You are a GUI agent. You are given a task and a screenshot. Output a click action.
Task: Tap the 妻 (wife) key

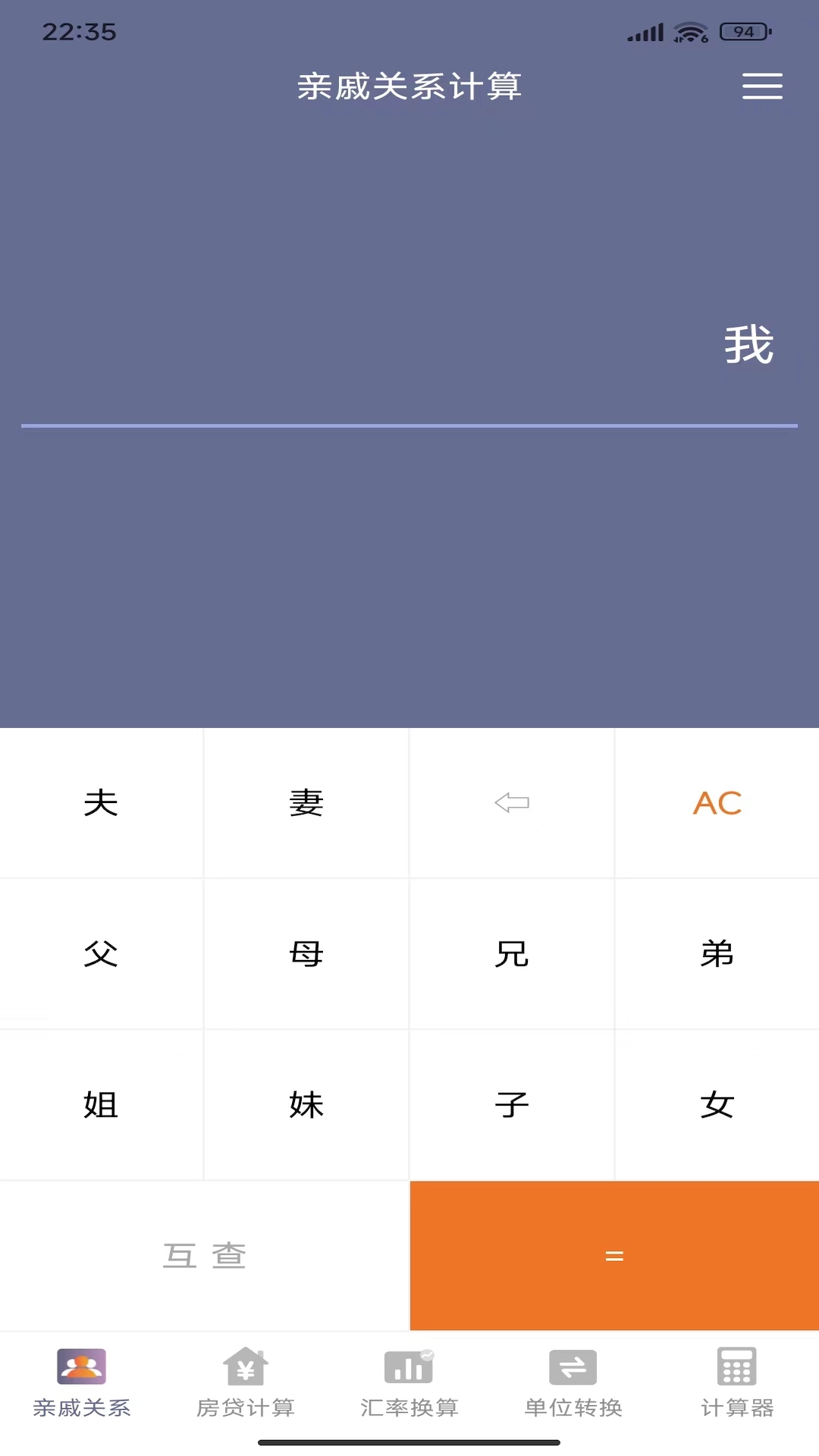coord(306,802)
